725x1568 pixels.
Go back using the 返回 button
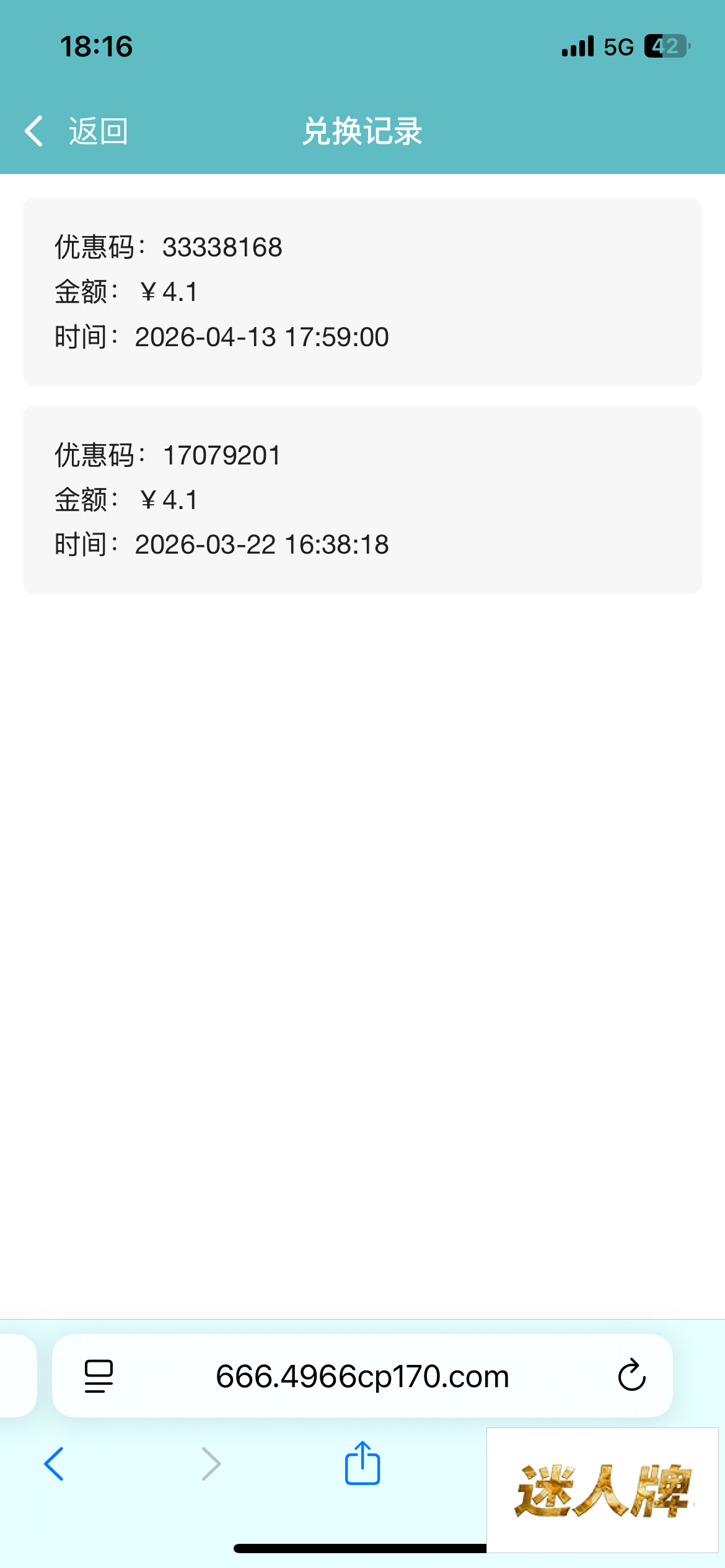pos(76,131)
